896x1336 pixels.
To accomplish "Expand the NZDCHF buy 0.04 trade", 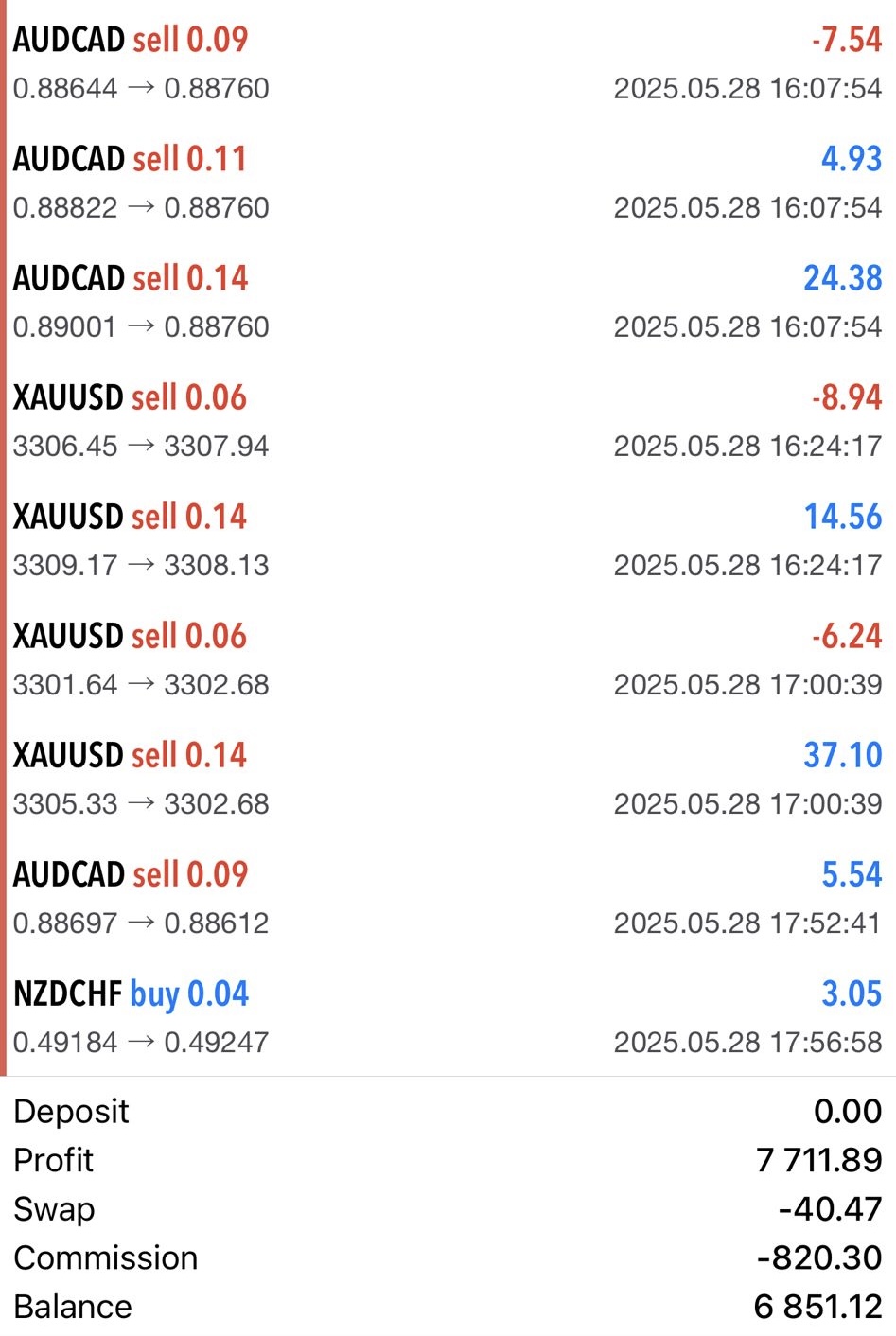I will (x=448, y=1016).
